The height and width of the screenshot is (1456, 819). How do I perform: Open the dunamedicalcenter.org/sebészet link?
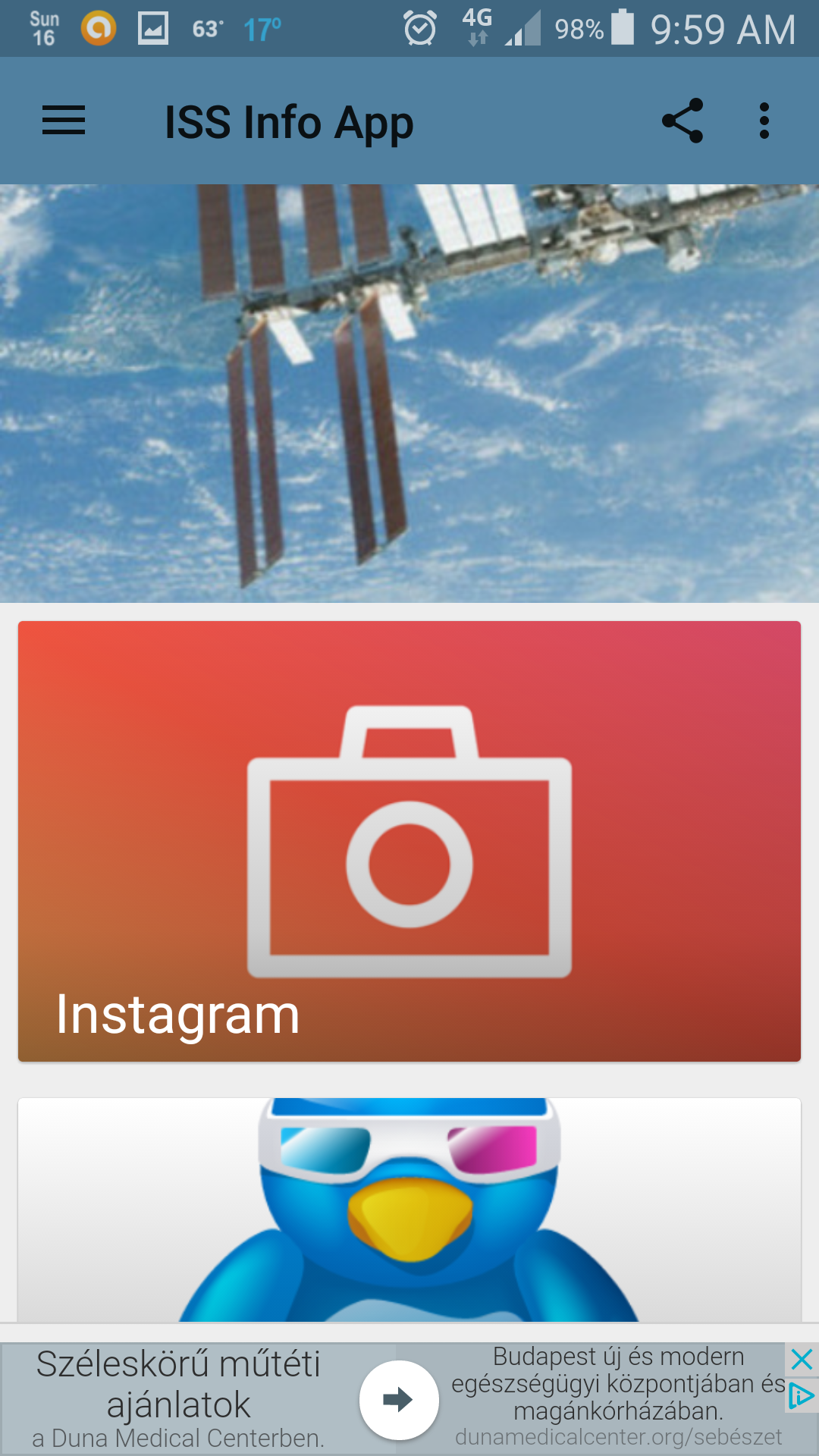tap(619, 1436)
